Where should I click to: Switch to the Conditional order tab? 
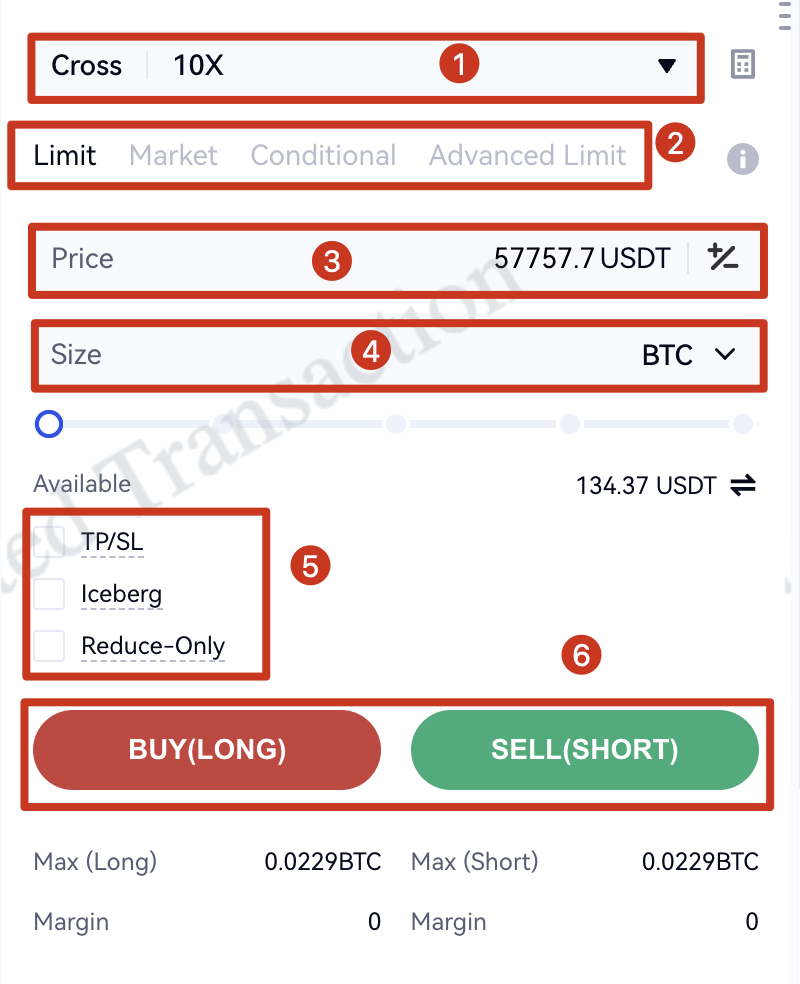(323, 156)
